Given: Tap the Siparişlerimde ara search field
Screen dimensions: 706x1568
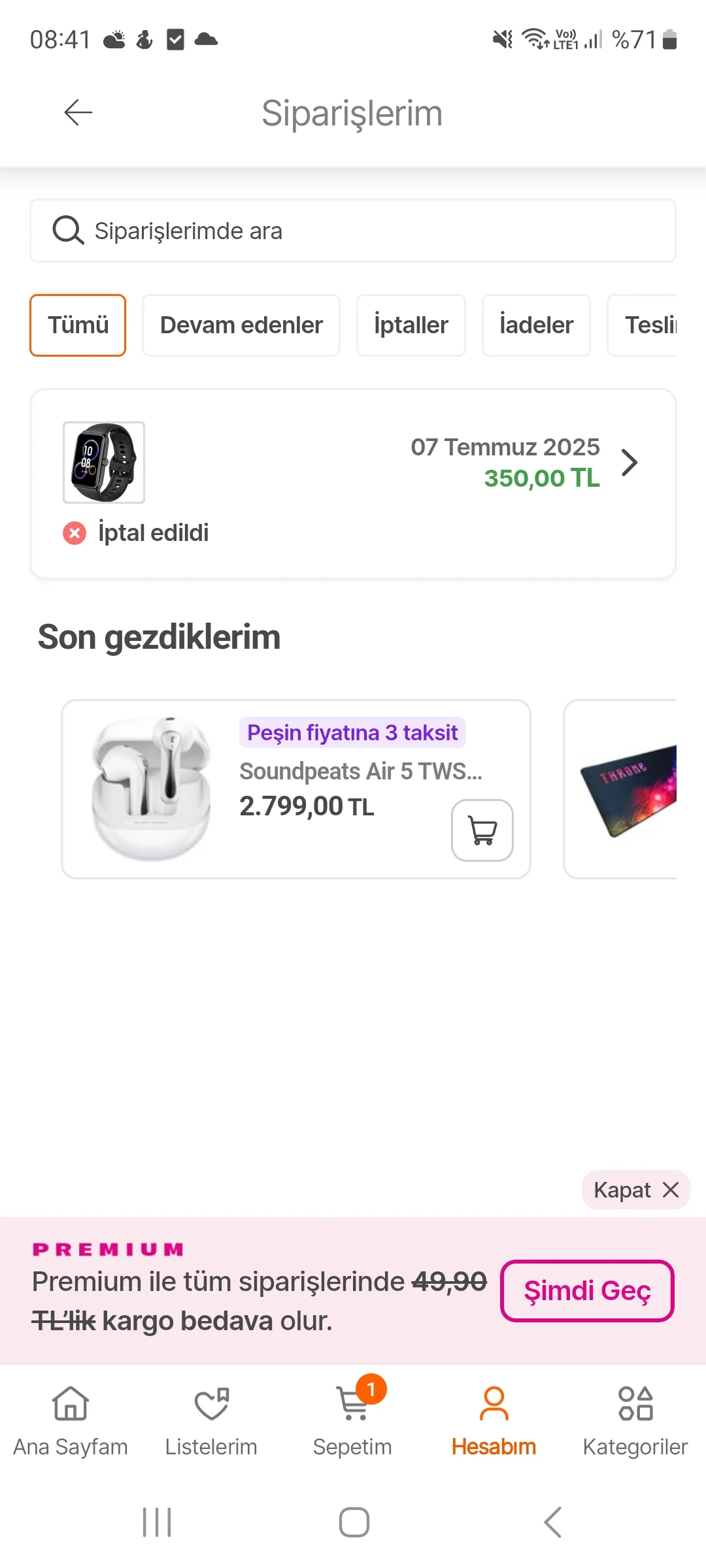Looking at the screenshot, I should click(x=353, y=231).
